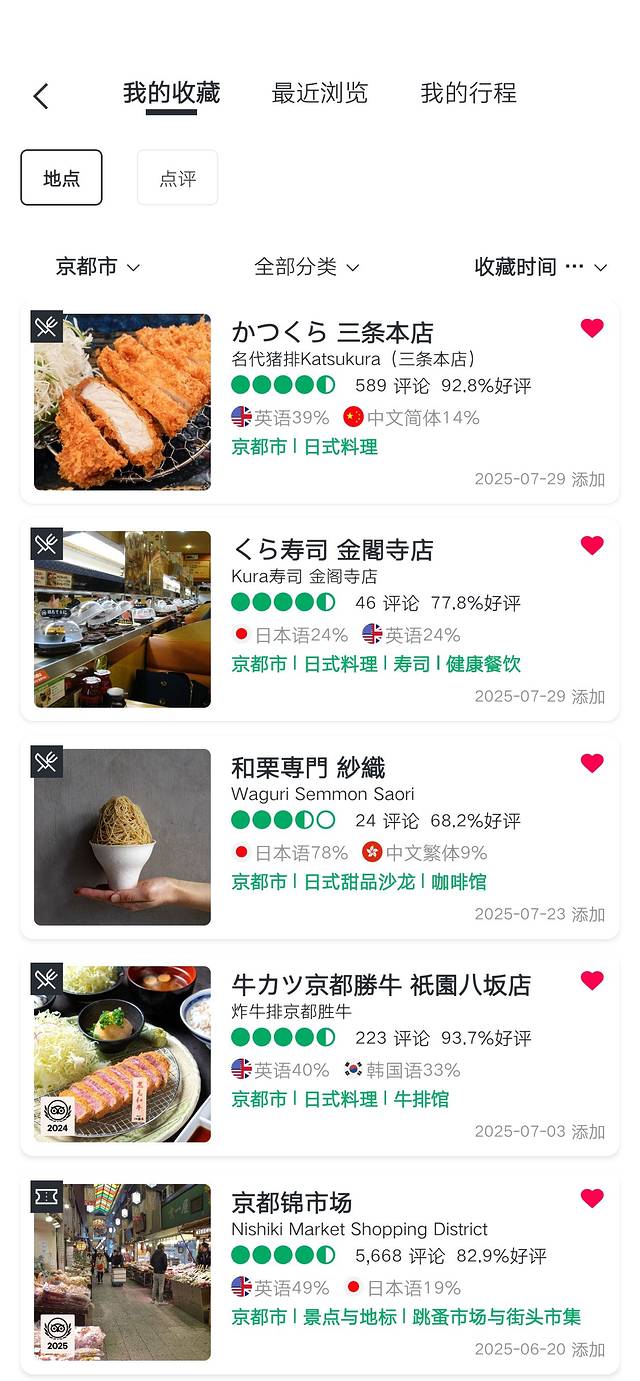Expand the 京都市 city dropdown
640x1381 pixels.
(x=97, y=267)
